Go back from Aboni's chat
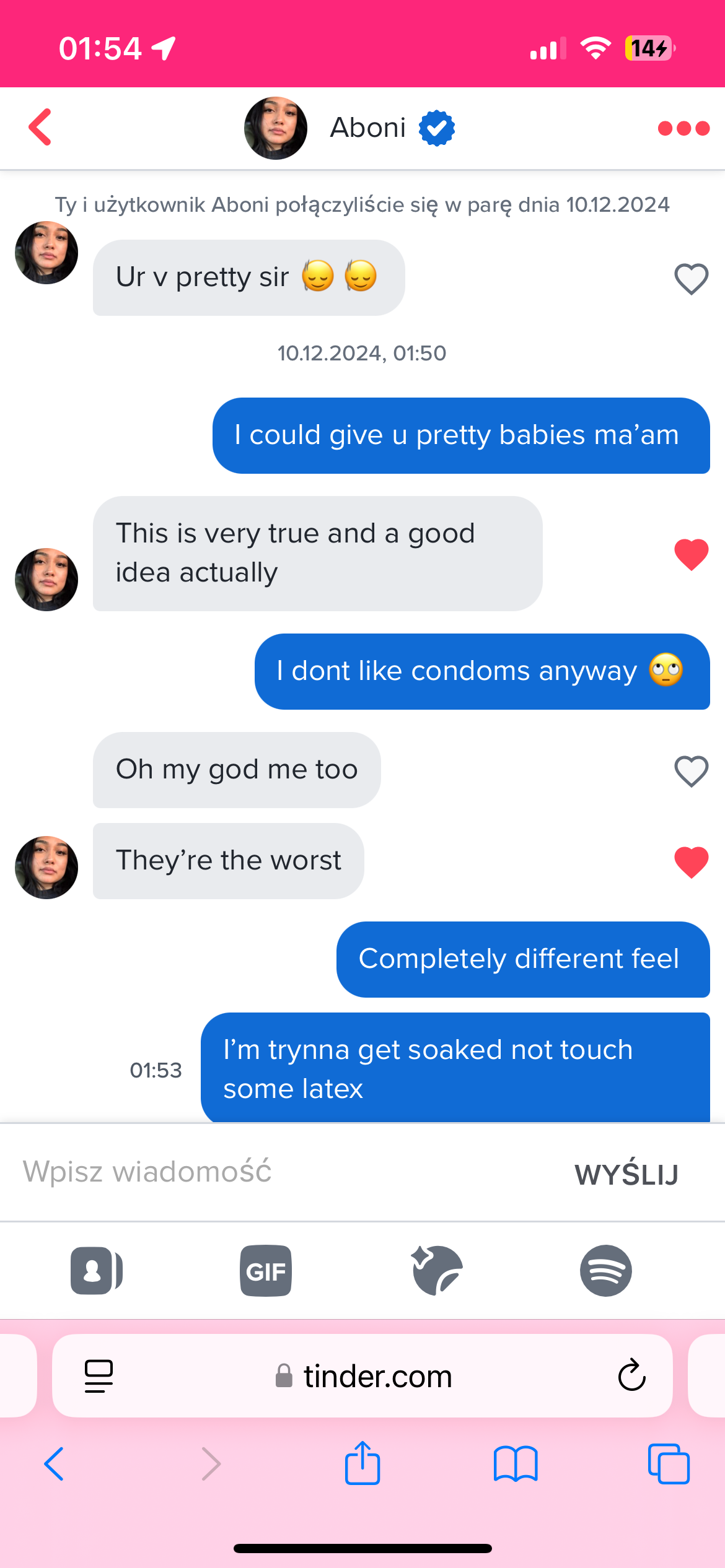The height and width of the screenshot is (1568, 725). point(40,128)
